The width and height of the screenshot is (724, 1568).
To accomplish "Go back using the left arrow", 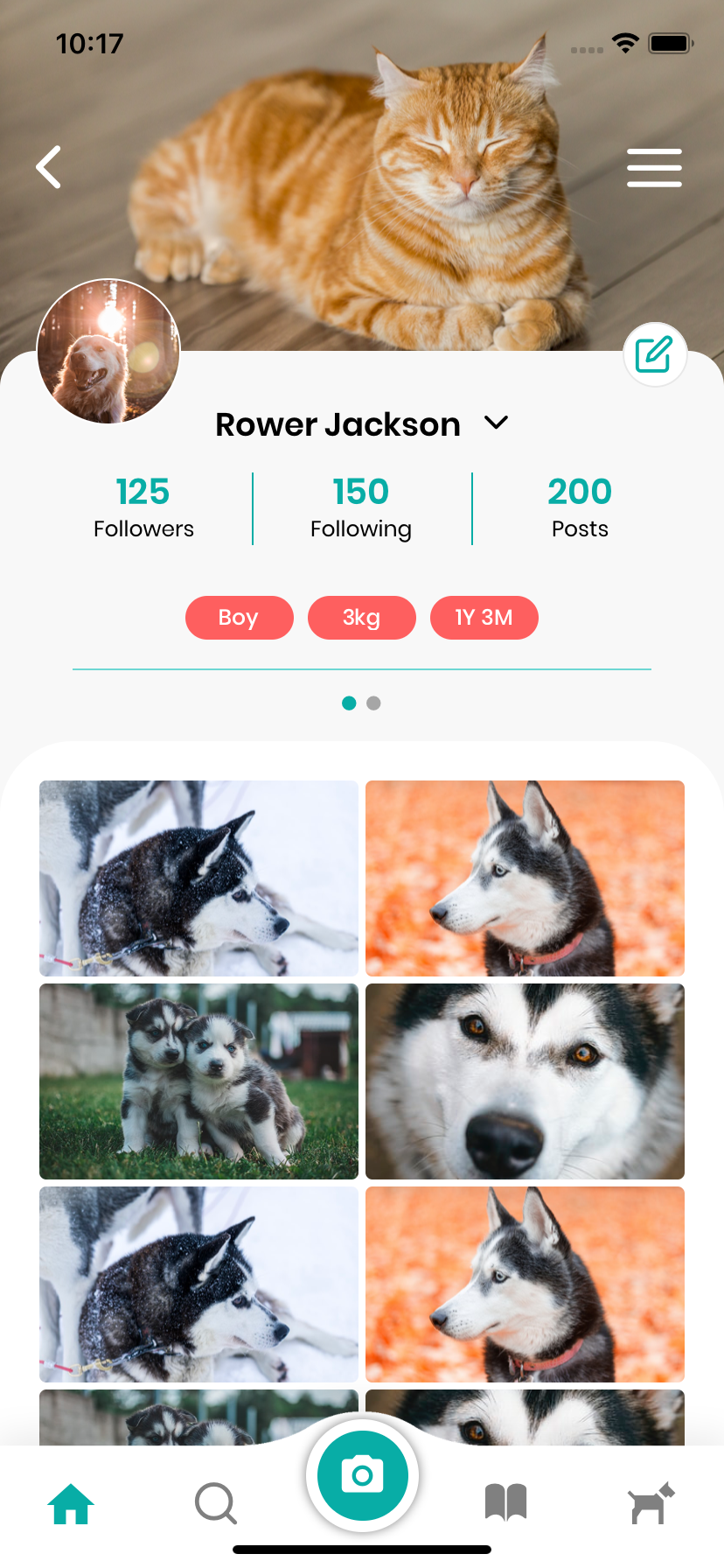I will point(49,167).
